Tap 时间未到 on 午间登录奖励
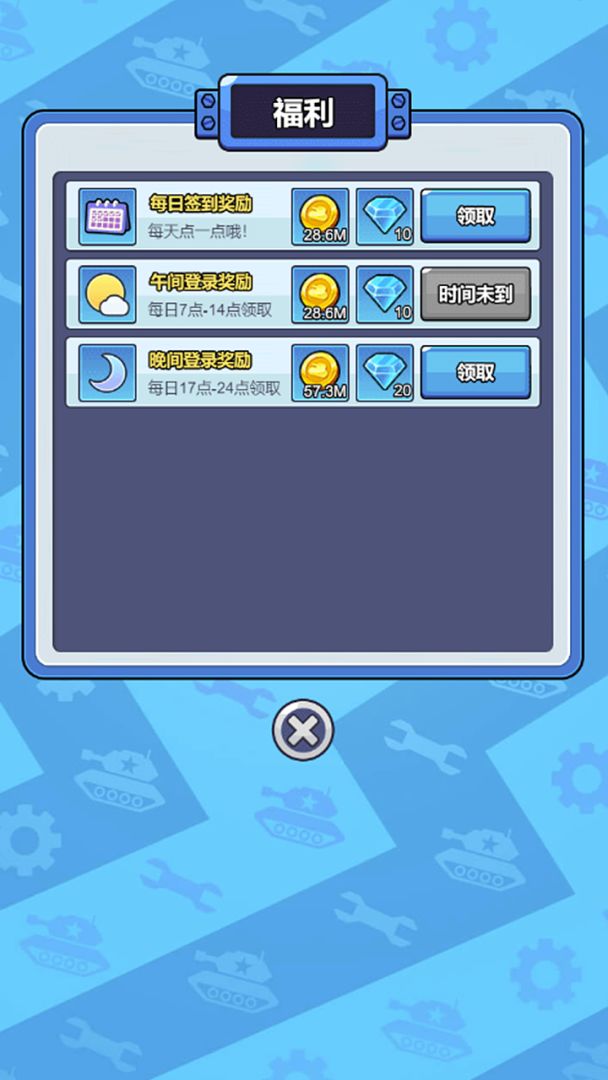The image size is (608, 1080). point(475,294)
